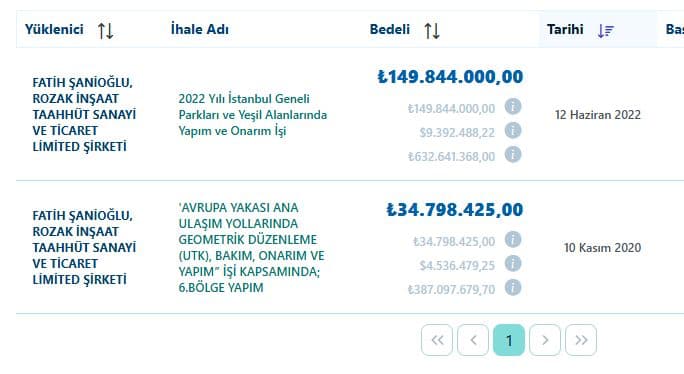Open the Avrupa Yakası Ana Ulaşım Yollarında tender
Viewport: 684px width, 374px height.
(x=251, y=247)
